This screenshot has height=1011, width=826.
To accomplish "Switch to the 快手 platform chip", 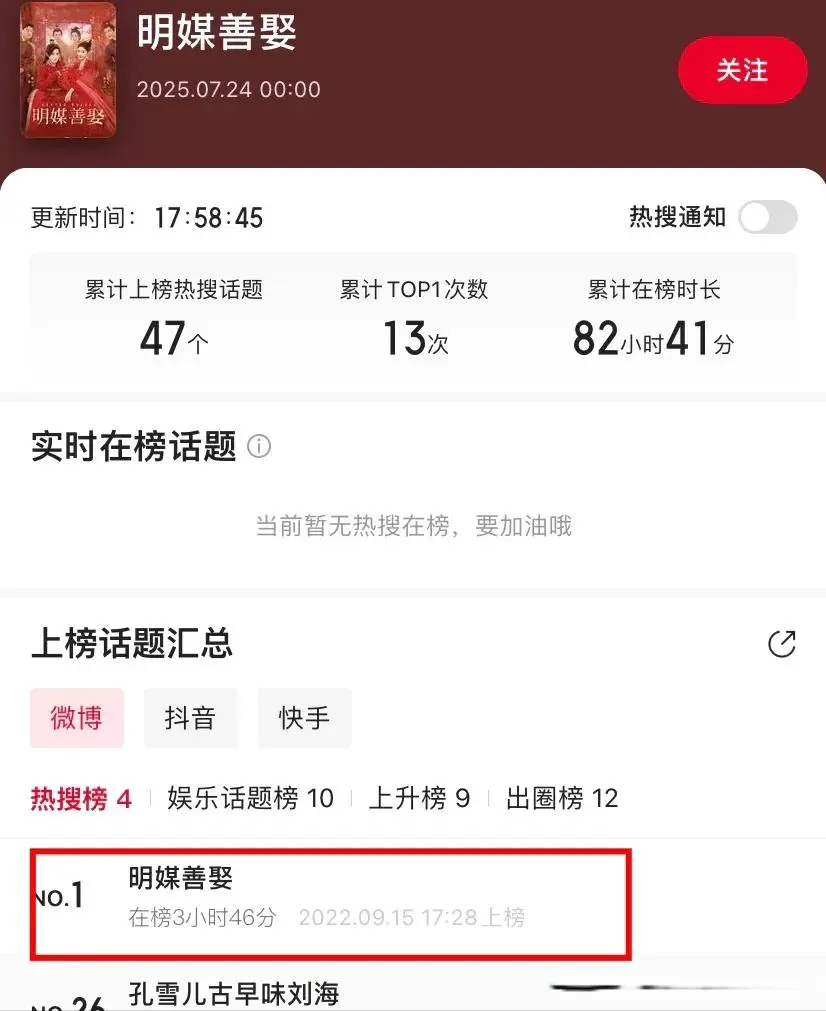I will pos(304,718).
